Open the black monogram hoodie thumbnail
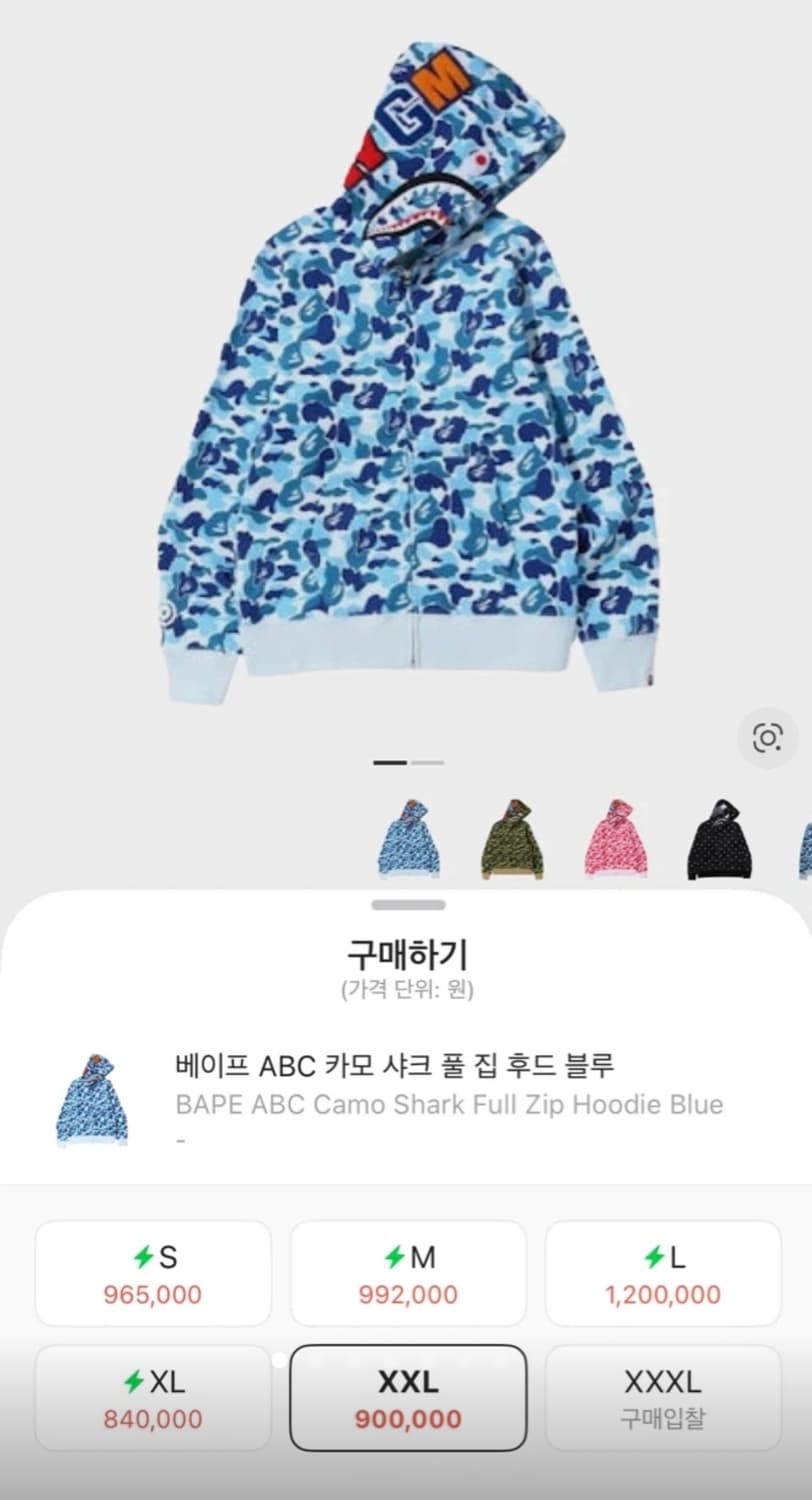 click(721, 840)
